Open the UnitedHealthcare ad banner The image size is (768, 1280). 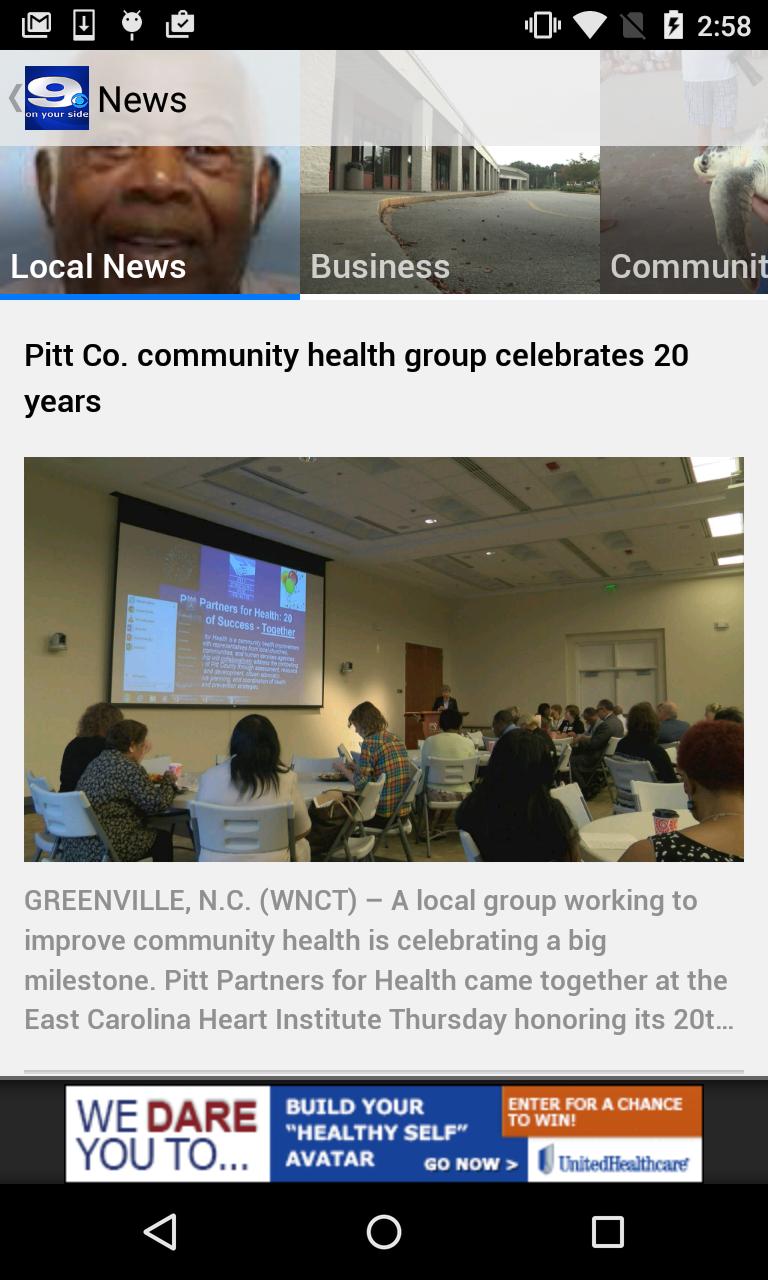tap(384, 1134)
